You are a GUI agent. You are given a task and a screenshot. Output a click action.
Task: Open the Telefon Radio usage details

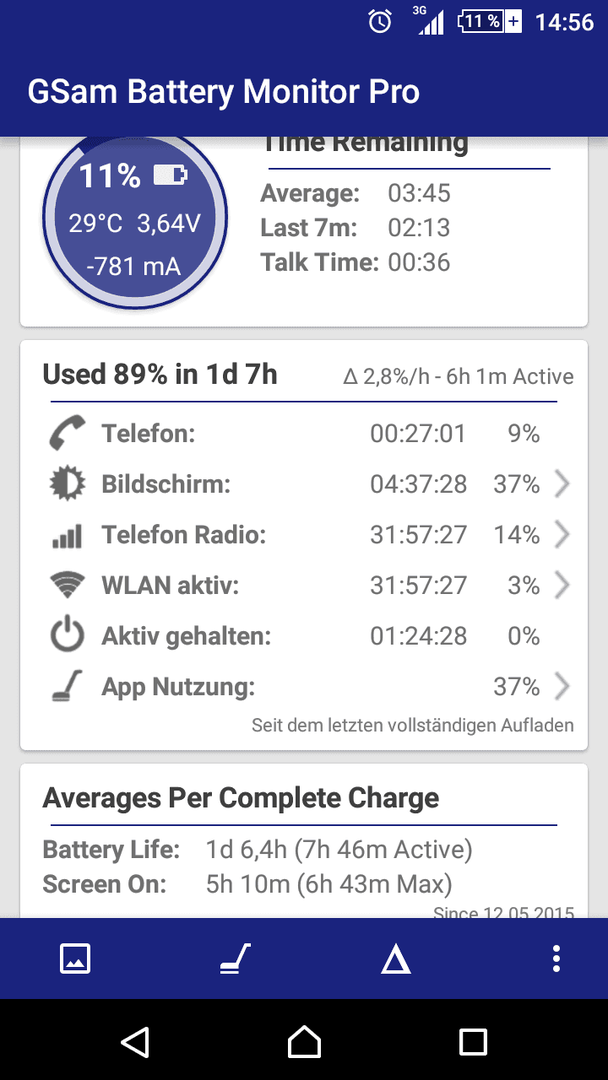tap(304, 534)
